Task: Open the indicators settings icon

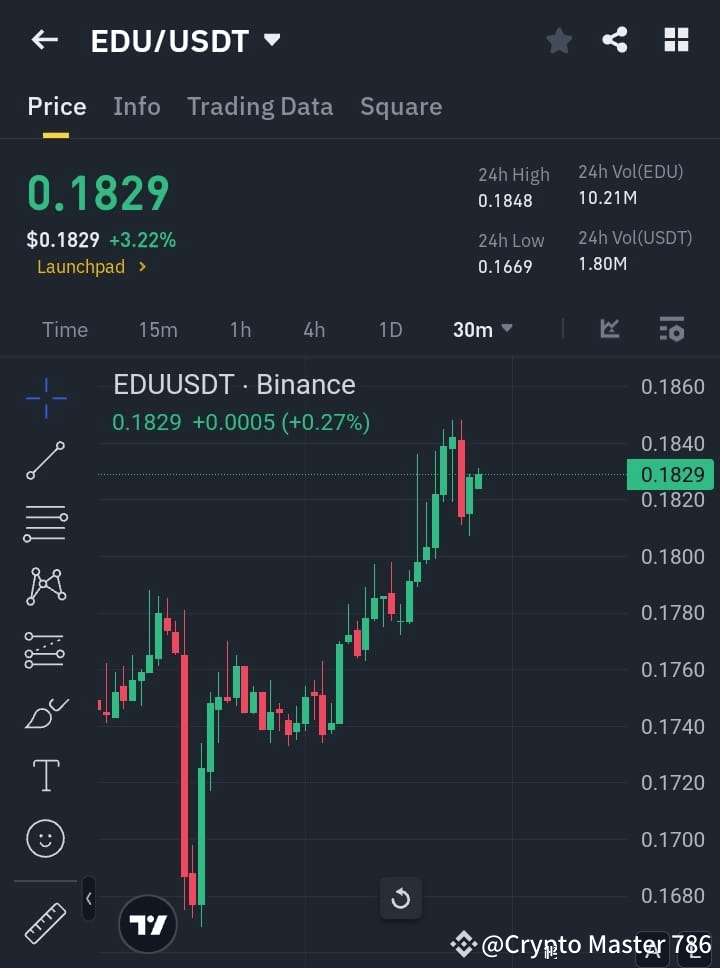Action: [672, 329]
